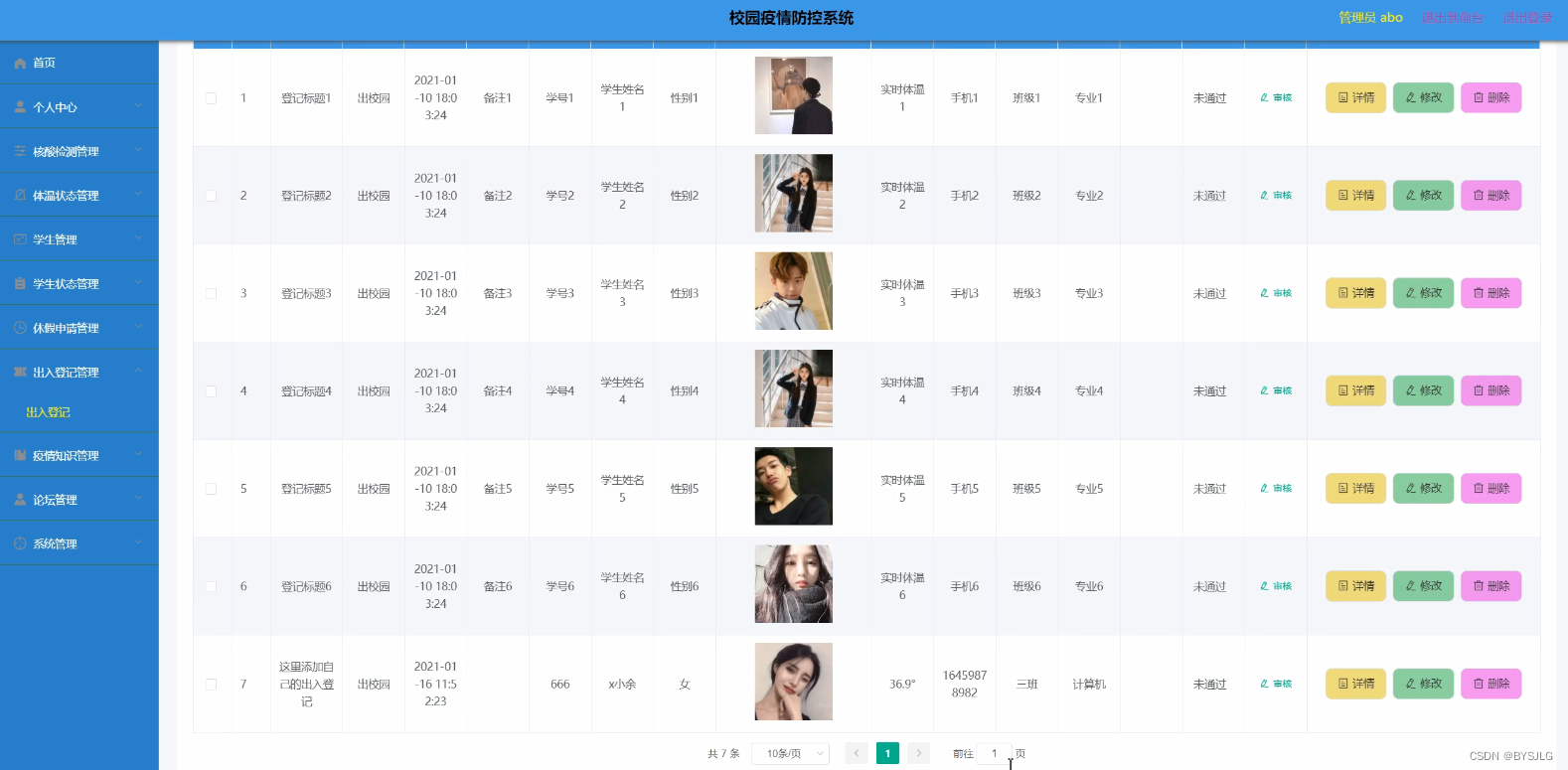Tap 退出登录 to log out
Viewport: 1568px width, 770px height.
tap(1527, 18)
